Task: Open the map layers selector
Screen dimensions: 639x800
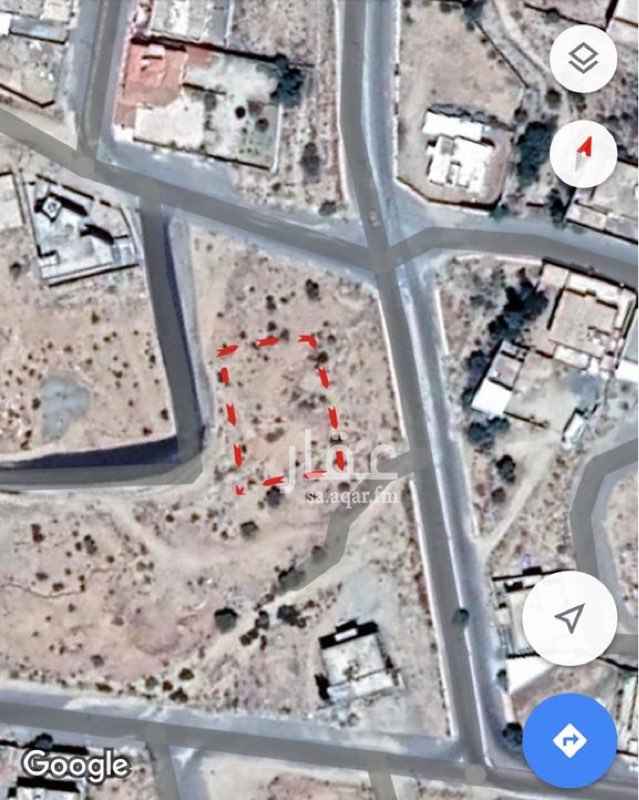Action: [583, 58]
